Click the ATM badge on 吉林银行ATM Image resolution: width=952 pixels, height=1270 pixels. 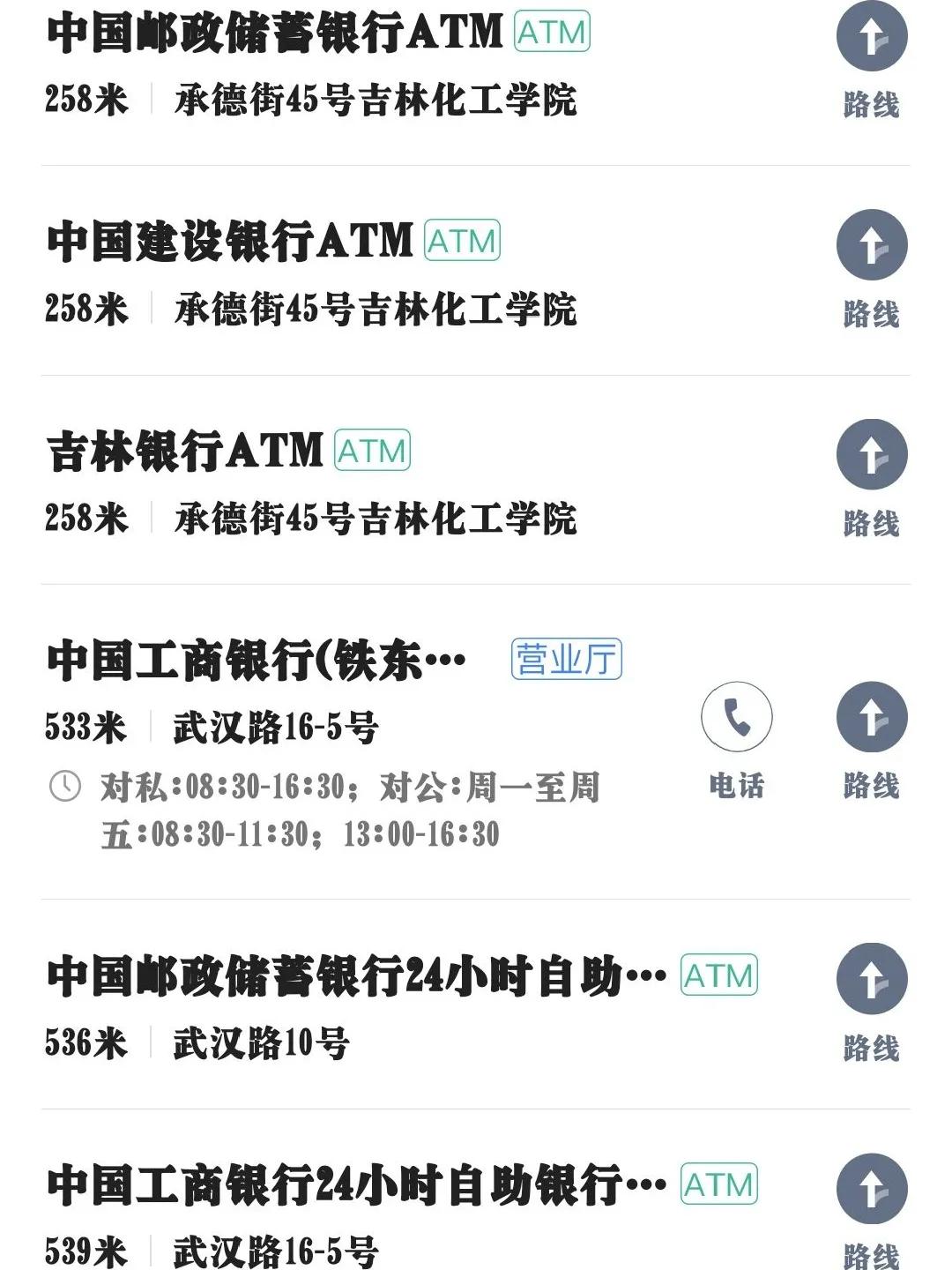click(x=370, y=450)
